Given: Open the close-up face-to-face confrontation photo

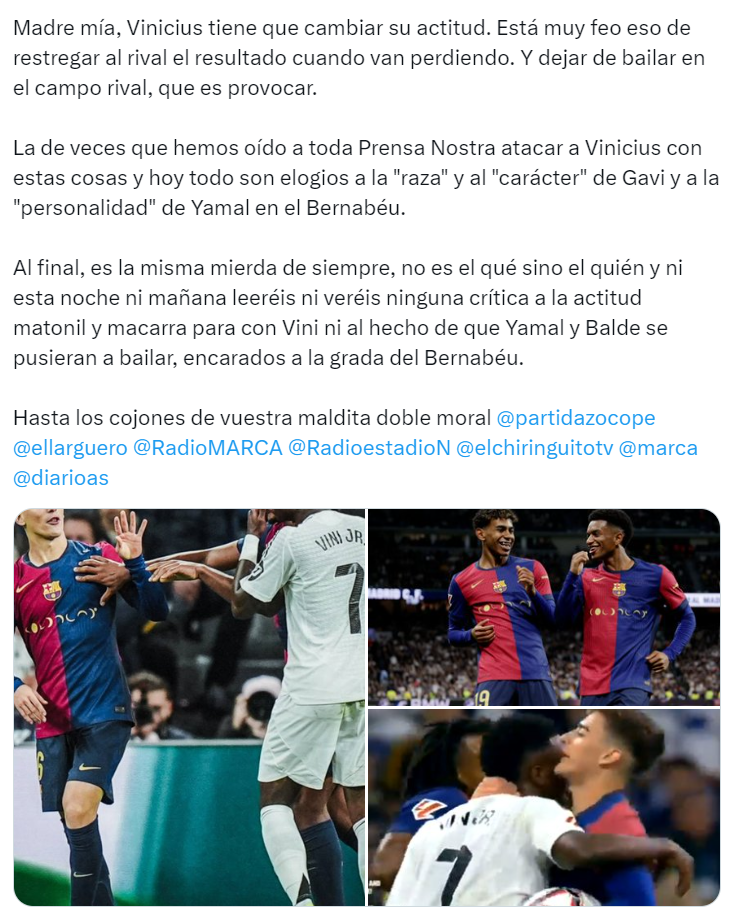Looking at the screenshot, I should [x=543, y=807].
